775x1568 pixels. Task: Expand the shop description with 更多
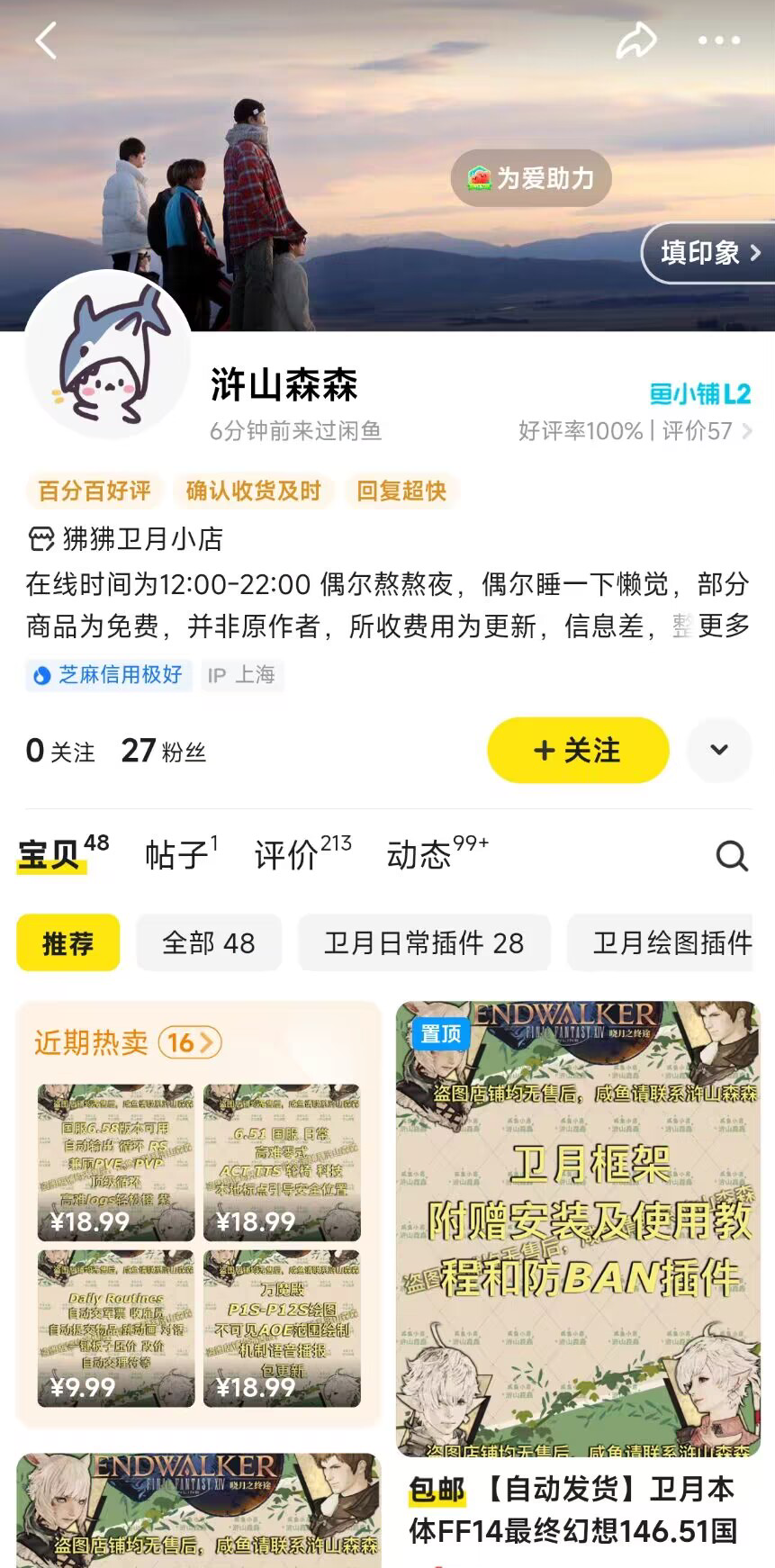(724, 626)
